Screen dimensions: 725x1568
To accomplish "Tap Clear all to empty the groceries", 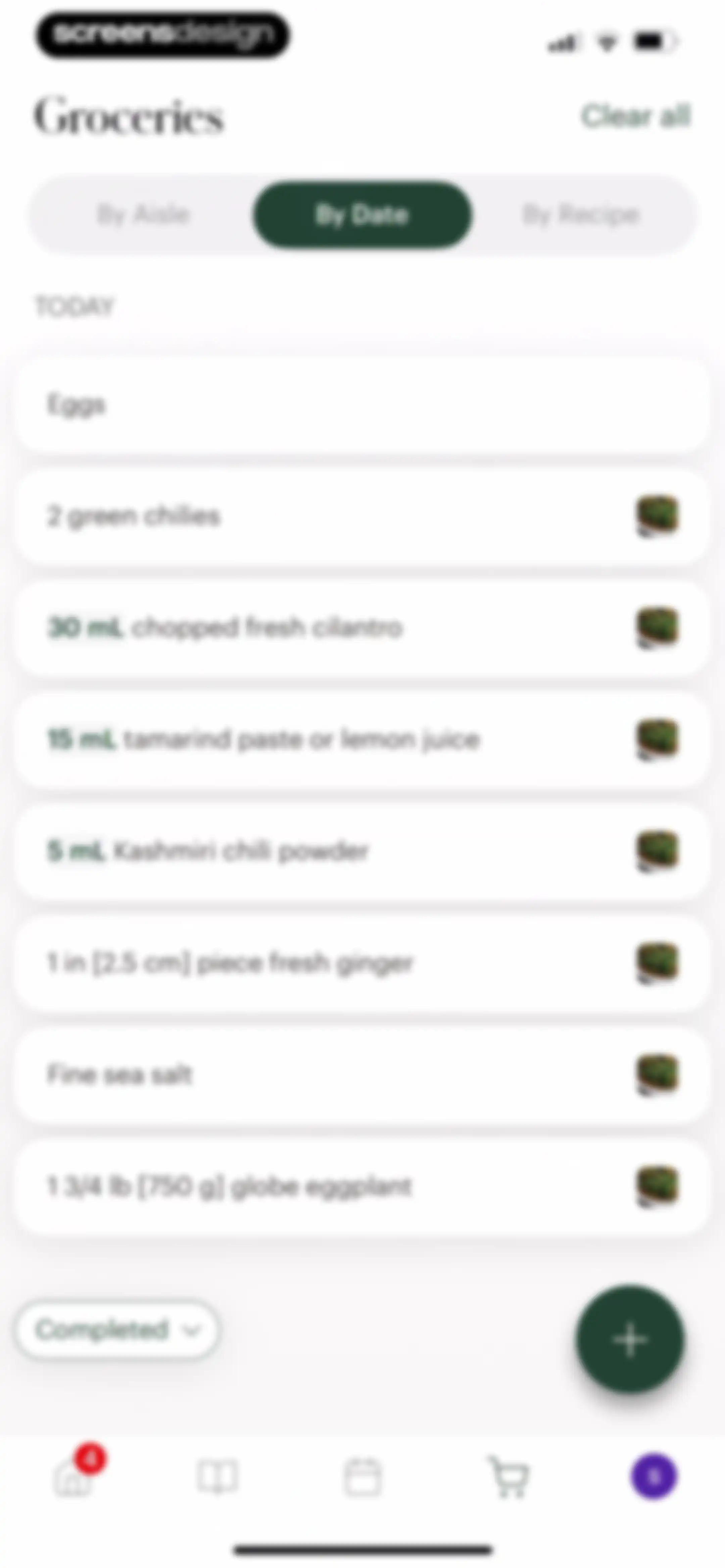I will [x=635, y=116].
